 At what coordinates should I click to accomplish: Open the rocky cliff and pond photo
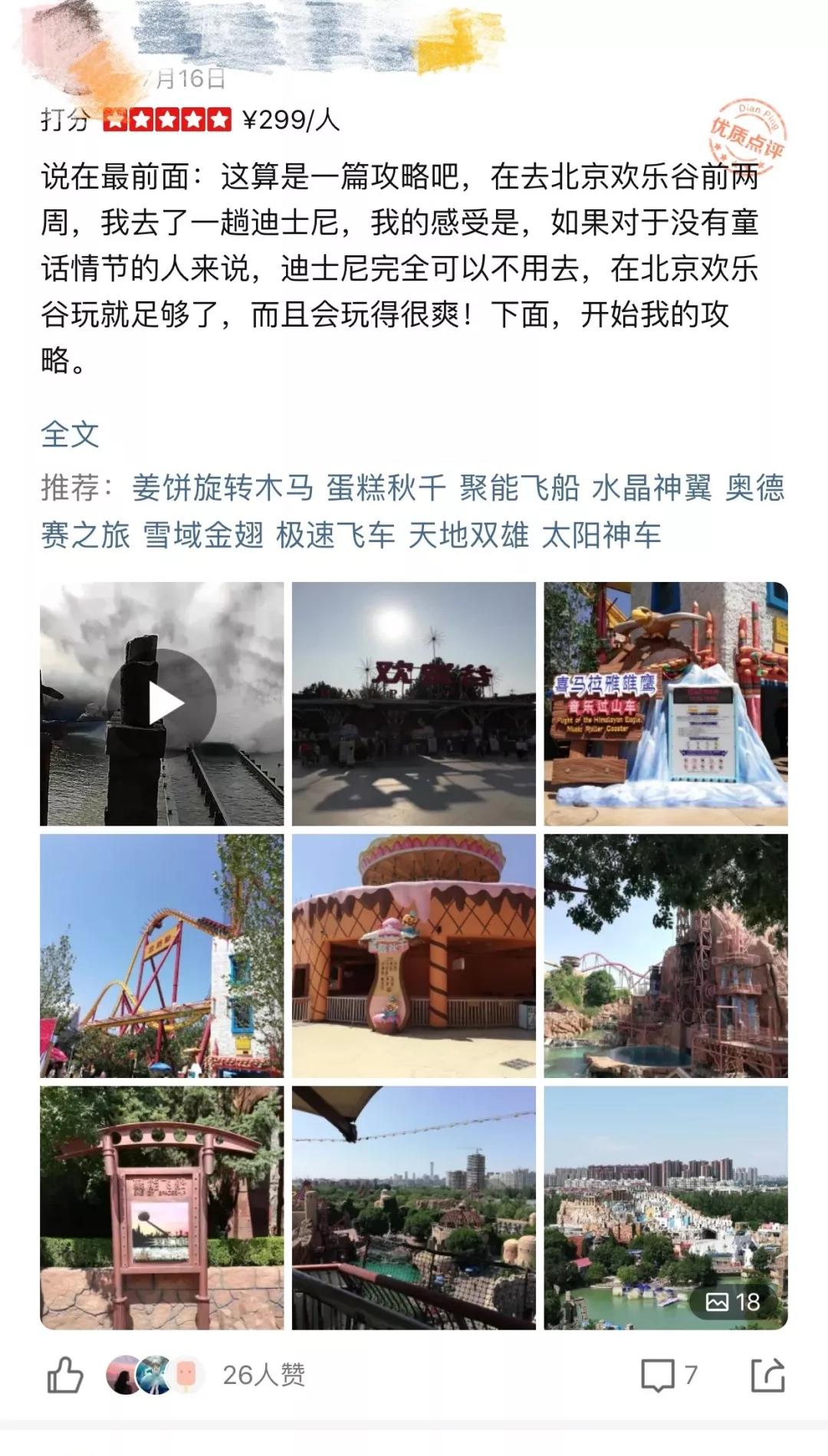click(x=665, y=956)
